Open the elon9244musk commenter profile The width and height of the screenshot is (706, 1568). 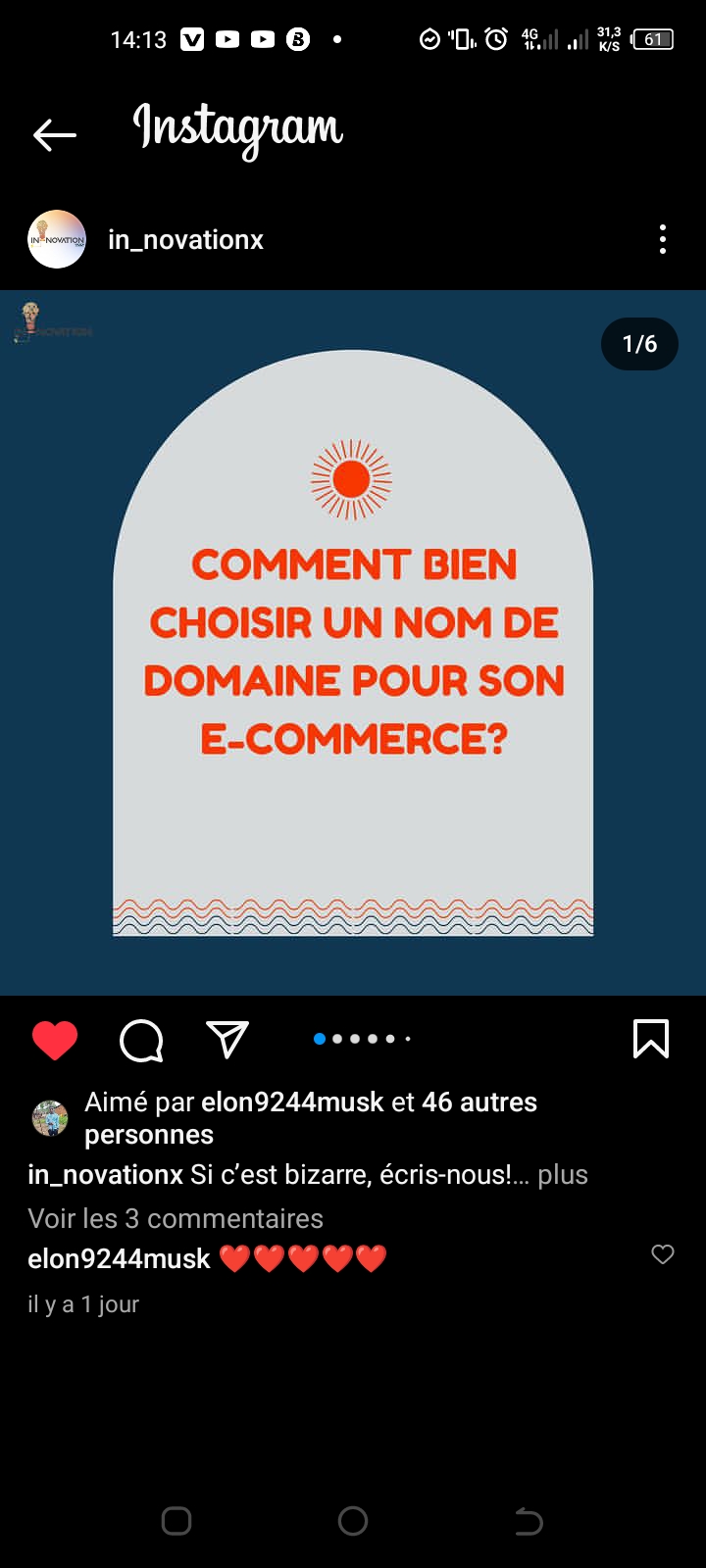click(x=119, y=1258)
